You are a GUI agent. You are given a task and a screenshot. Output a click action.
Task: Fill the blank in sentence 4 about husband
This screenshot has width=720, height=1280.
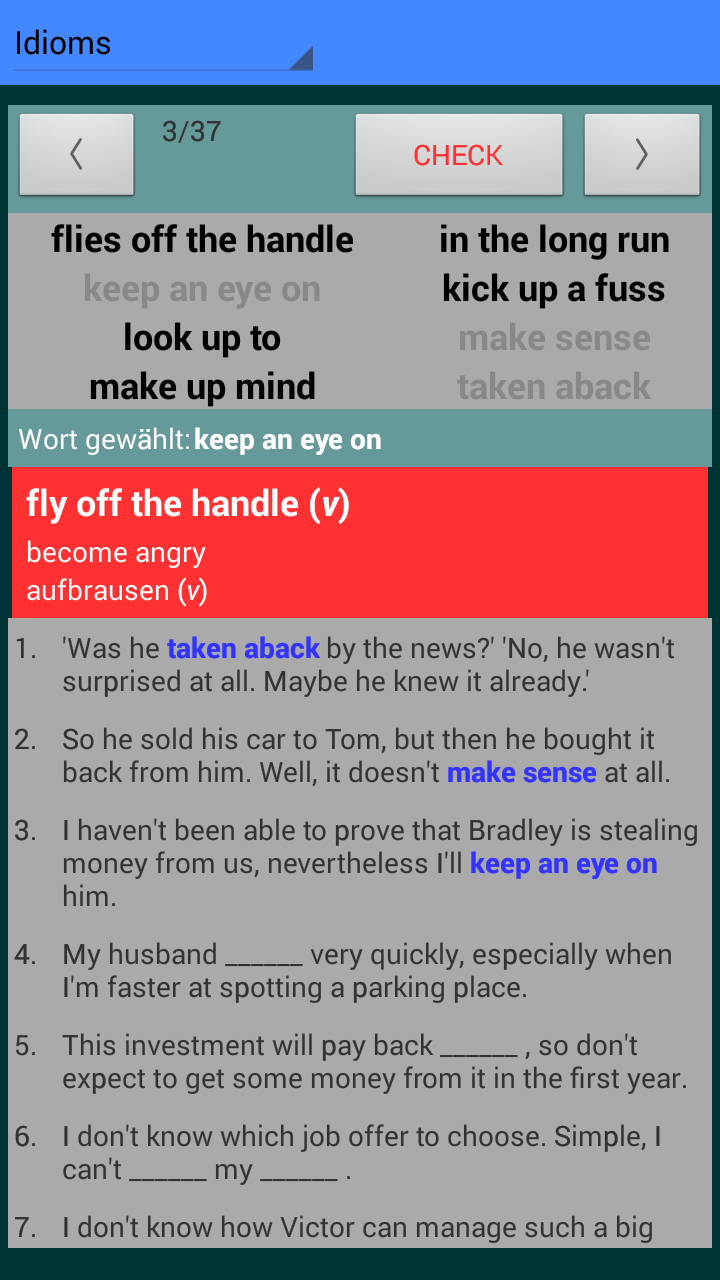264,956
